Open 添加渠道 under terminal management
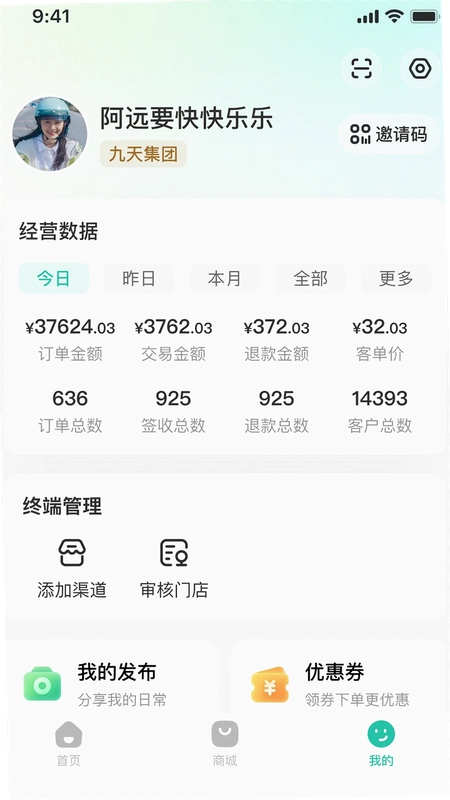 72,569
